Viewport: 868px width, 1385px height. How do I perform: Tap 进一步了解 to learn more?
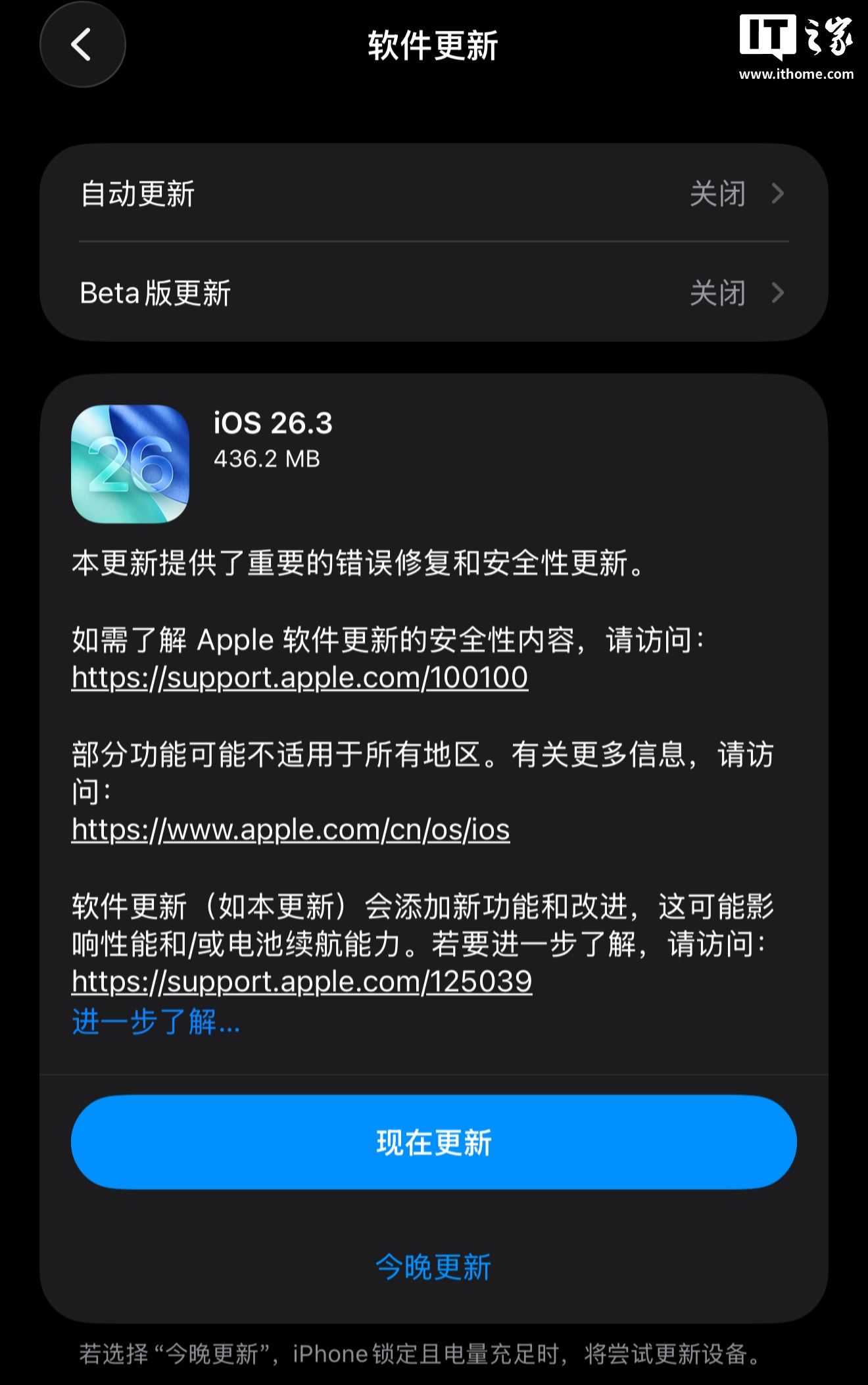pos(156,1022)
